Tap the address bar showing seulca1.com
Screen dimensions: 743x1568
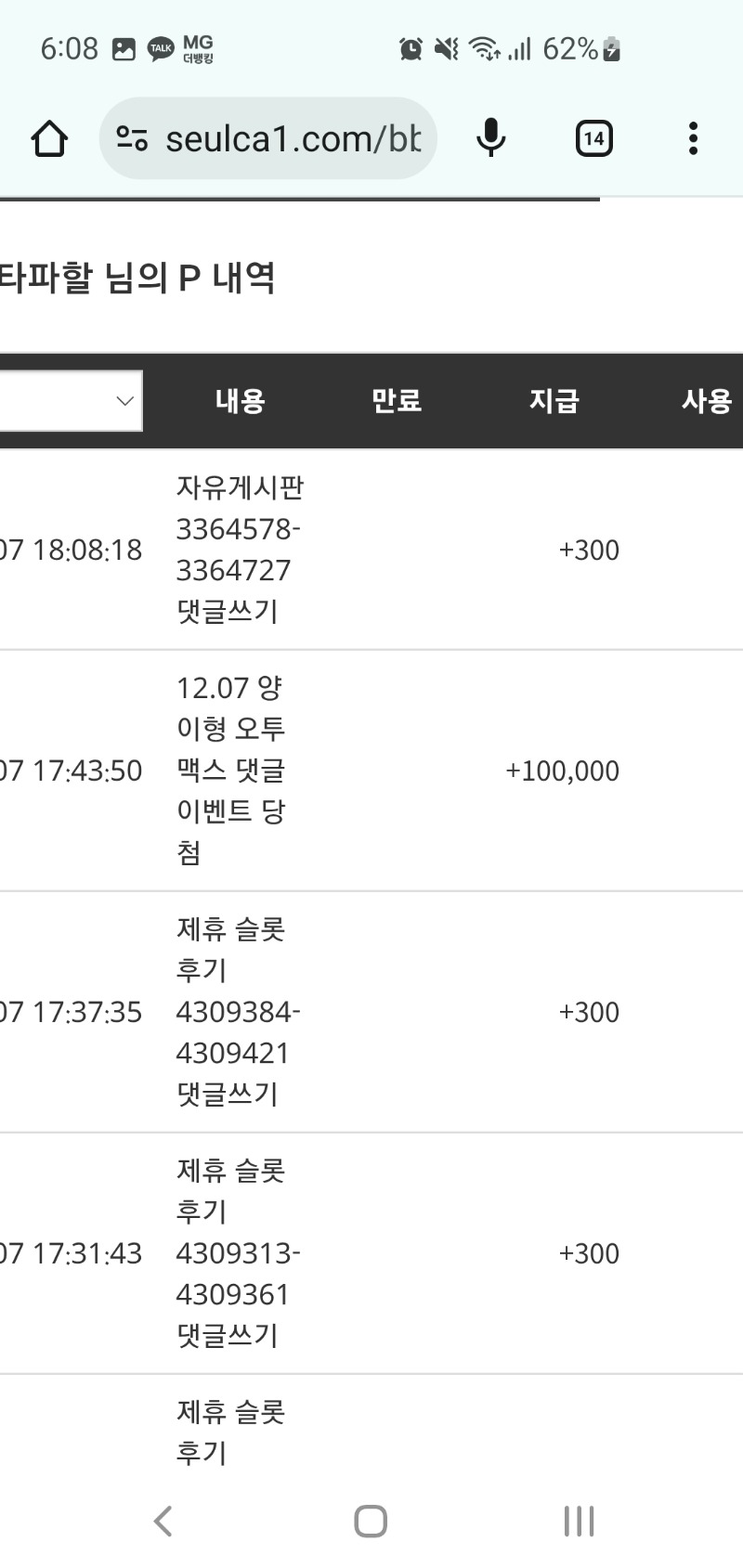288,137
